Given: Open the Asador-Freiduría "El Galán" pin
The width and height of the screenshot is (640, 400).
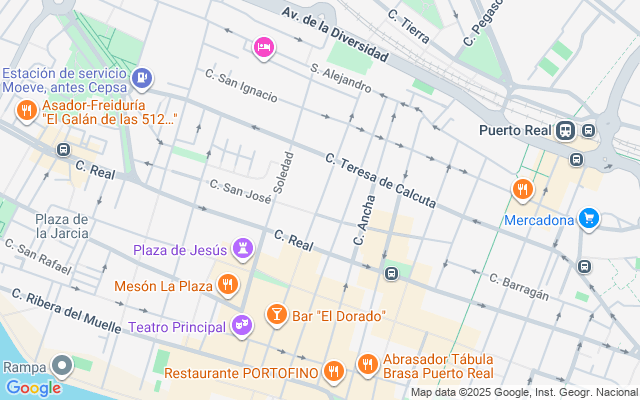Looking at the screenshot, I should point(26,110).
